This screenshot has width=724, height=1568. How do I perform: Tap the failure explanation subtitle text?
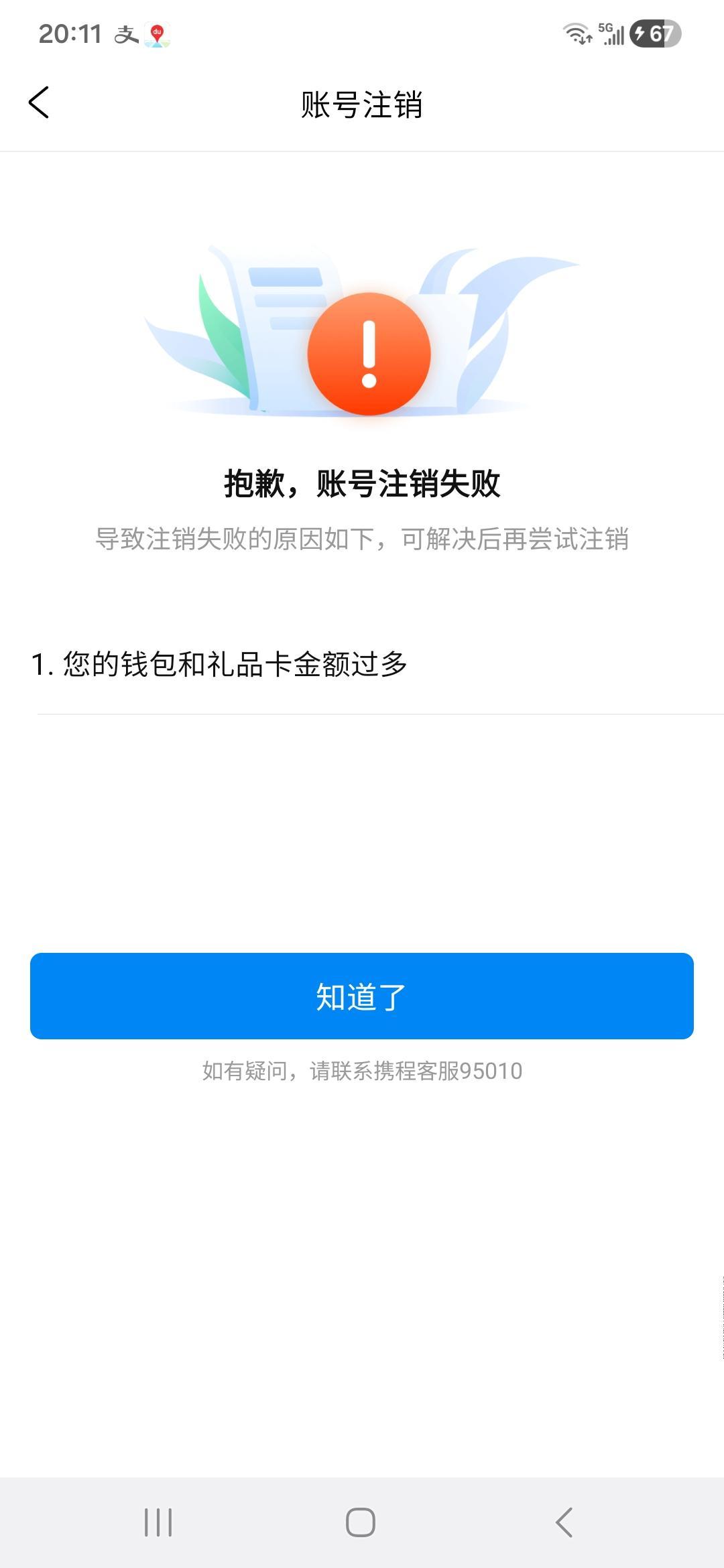362,536
